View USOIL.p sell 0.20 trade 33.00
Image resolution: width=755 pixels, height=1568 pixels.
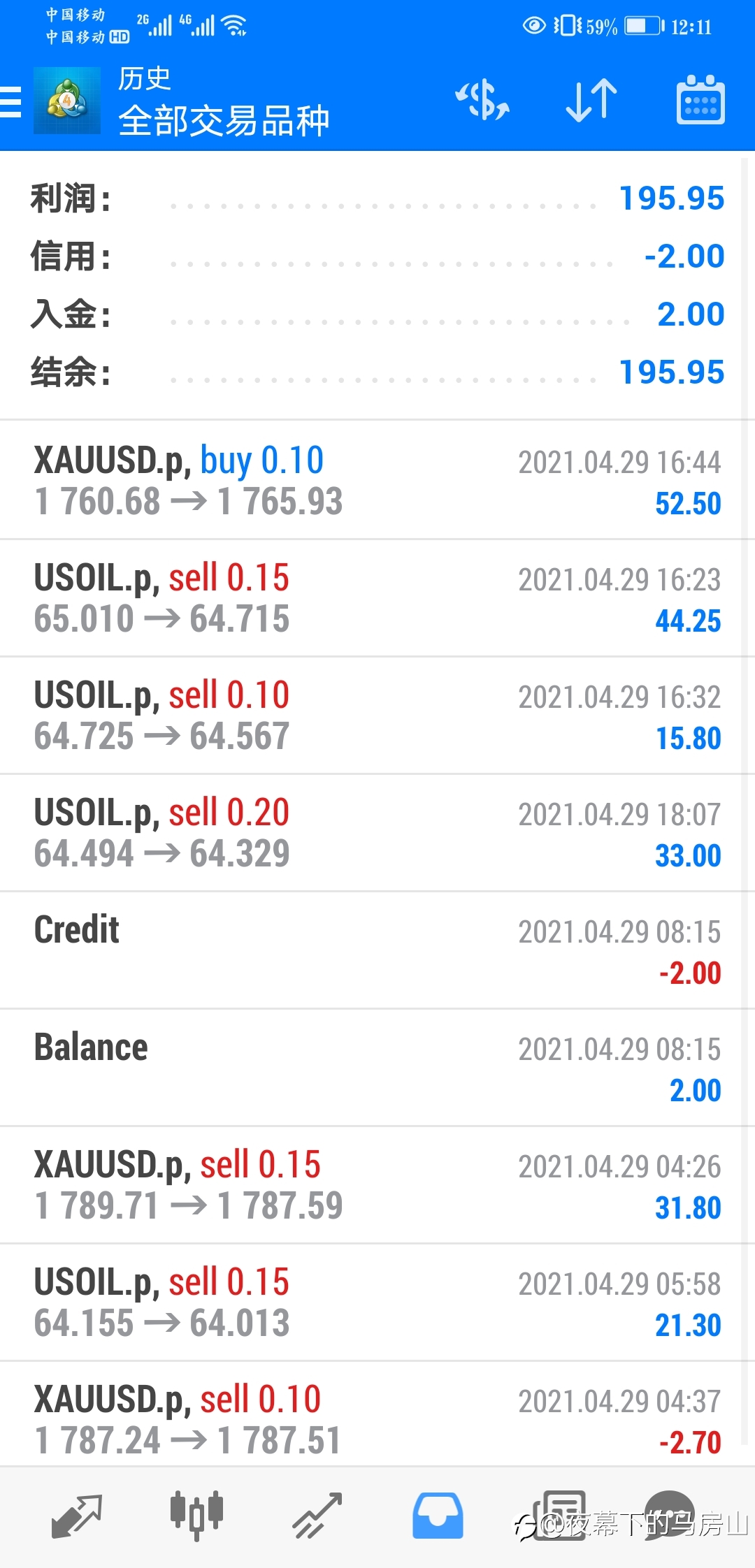coord(377,833)
